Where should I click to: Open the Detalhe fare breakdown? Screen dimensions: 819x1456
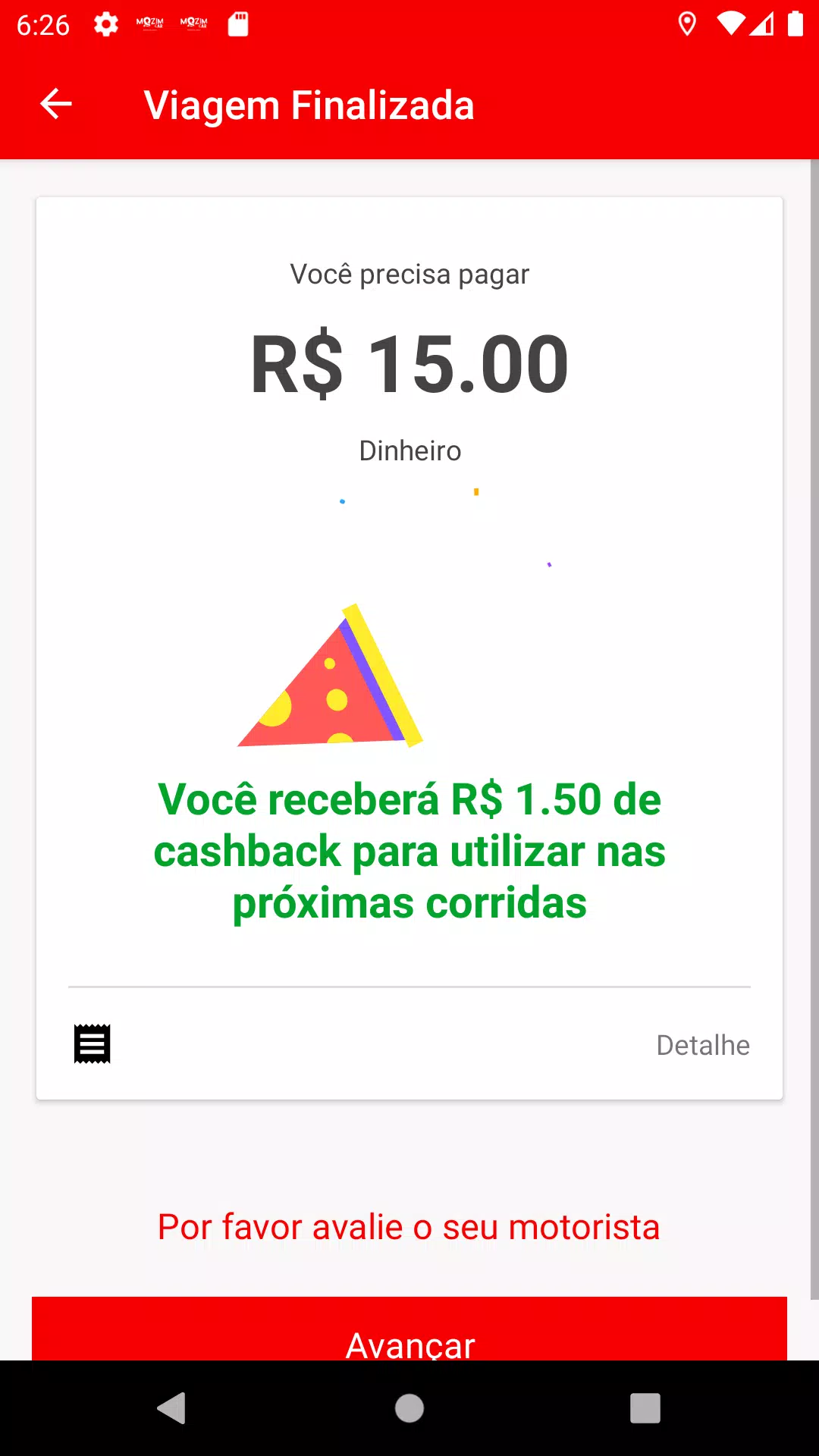[x=702, y=1045]
